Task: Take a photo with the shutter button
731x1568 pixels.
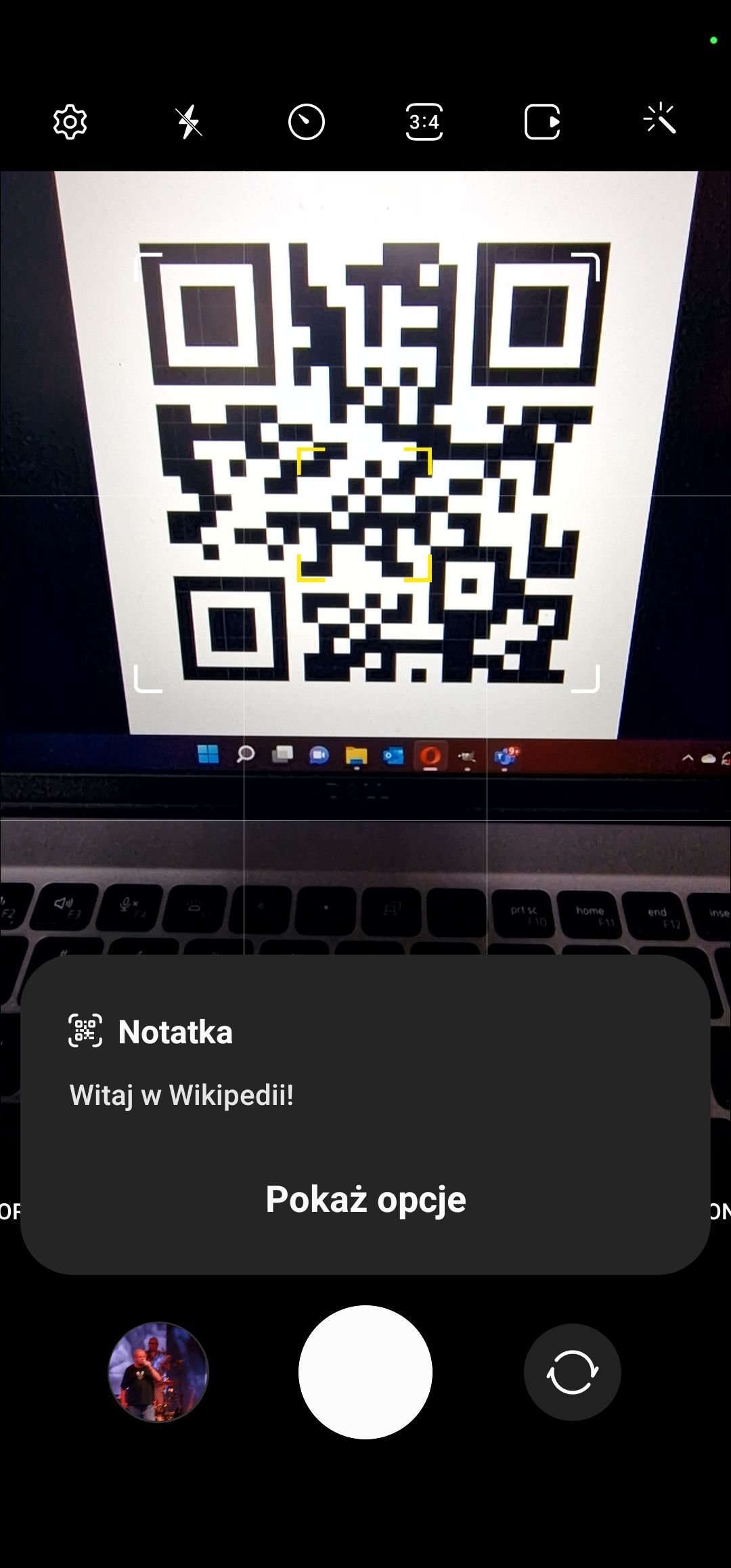Action: coord(365,1372)
